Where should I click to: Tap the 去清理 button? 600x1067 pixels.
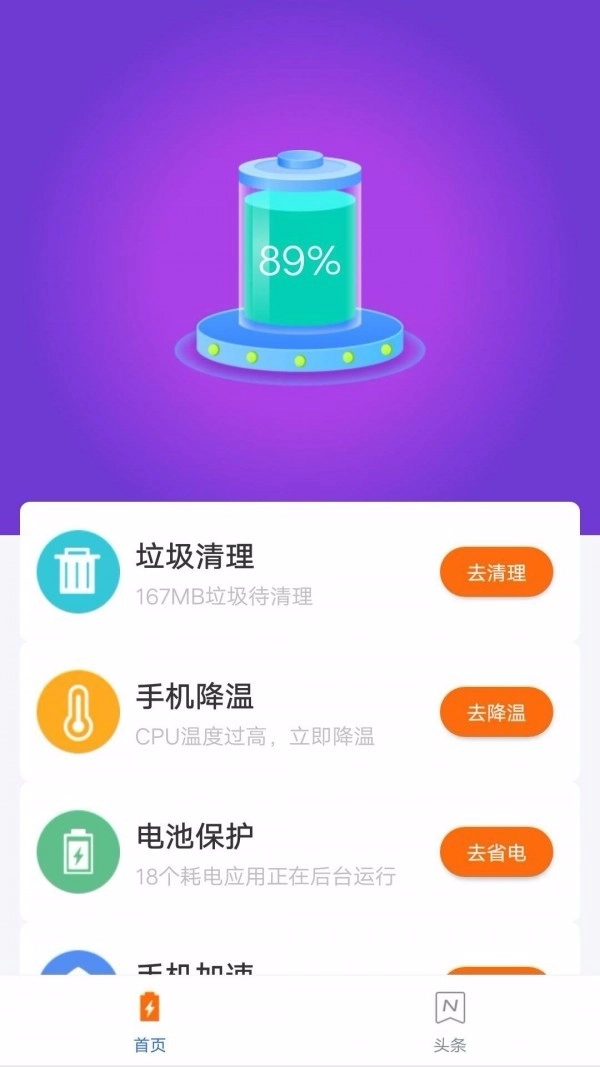(x=496, y=573)
